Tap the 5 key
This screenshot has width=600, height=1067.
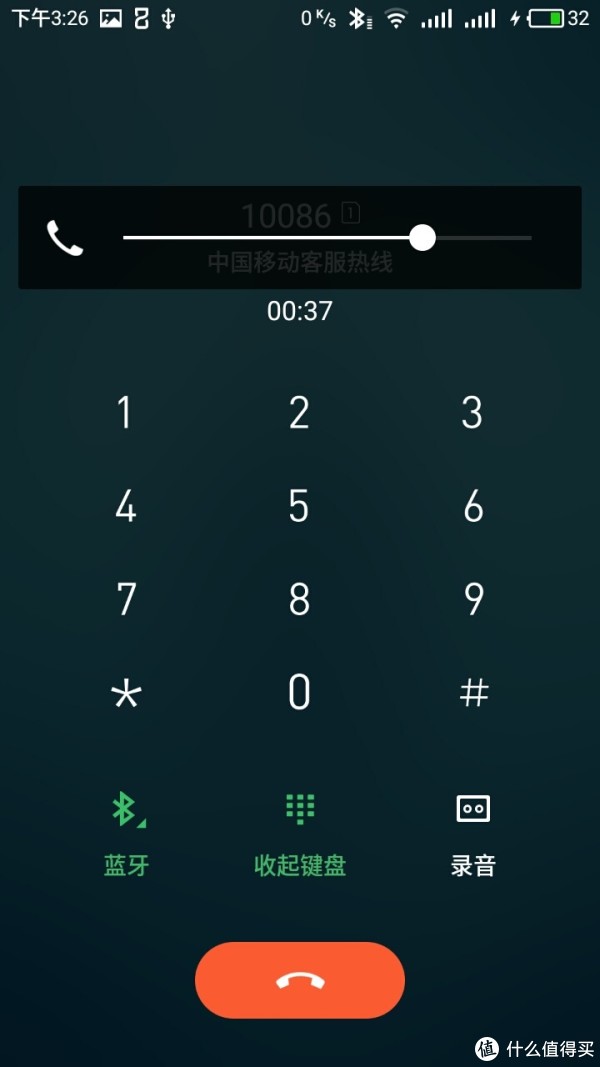pos(299,506)
